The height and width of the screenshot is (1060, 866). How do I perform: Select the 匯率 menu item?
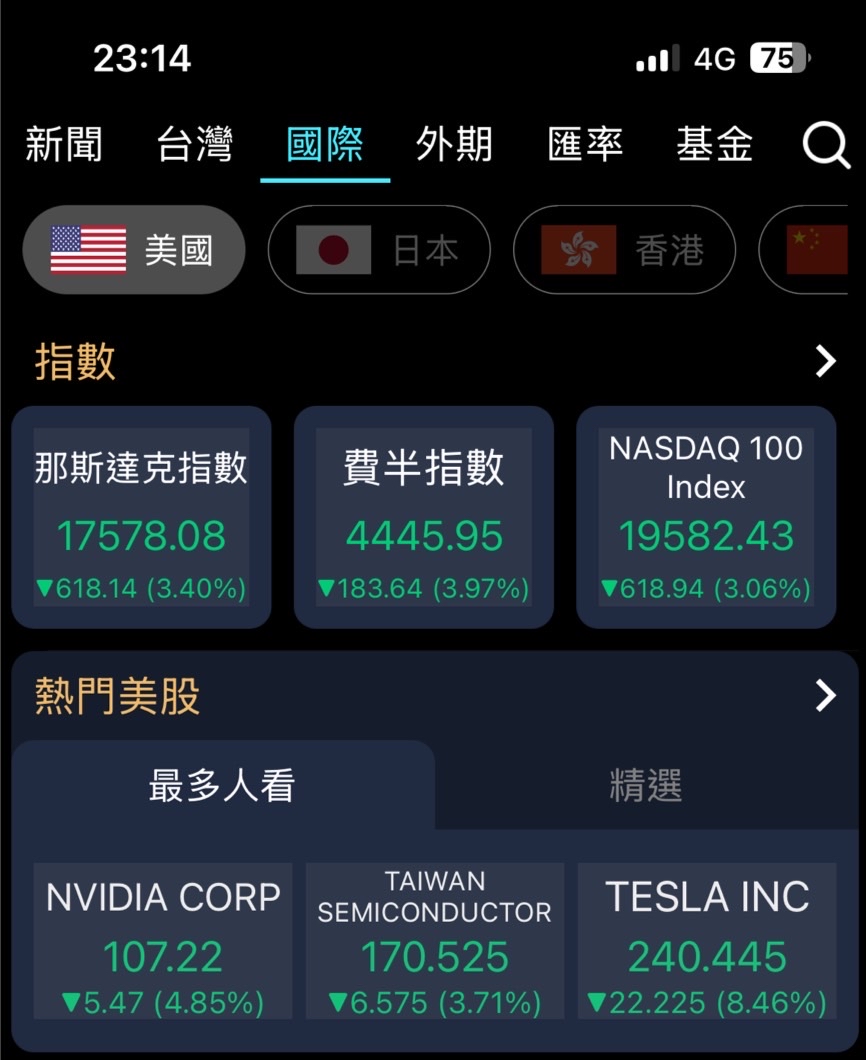(x=585, y=144)
